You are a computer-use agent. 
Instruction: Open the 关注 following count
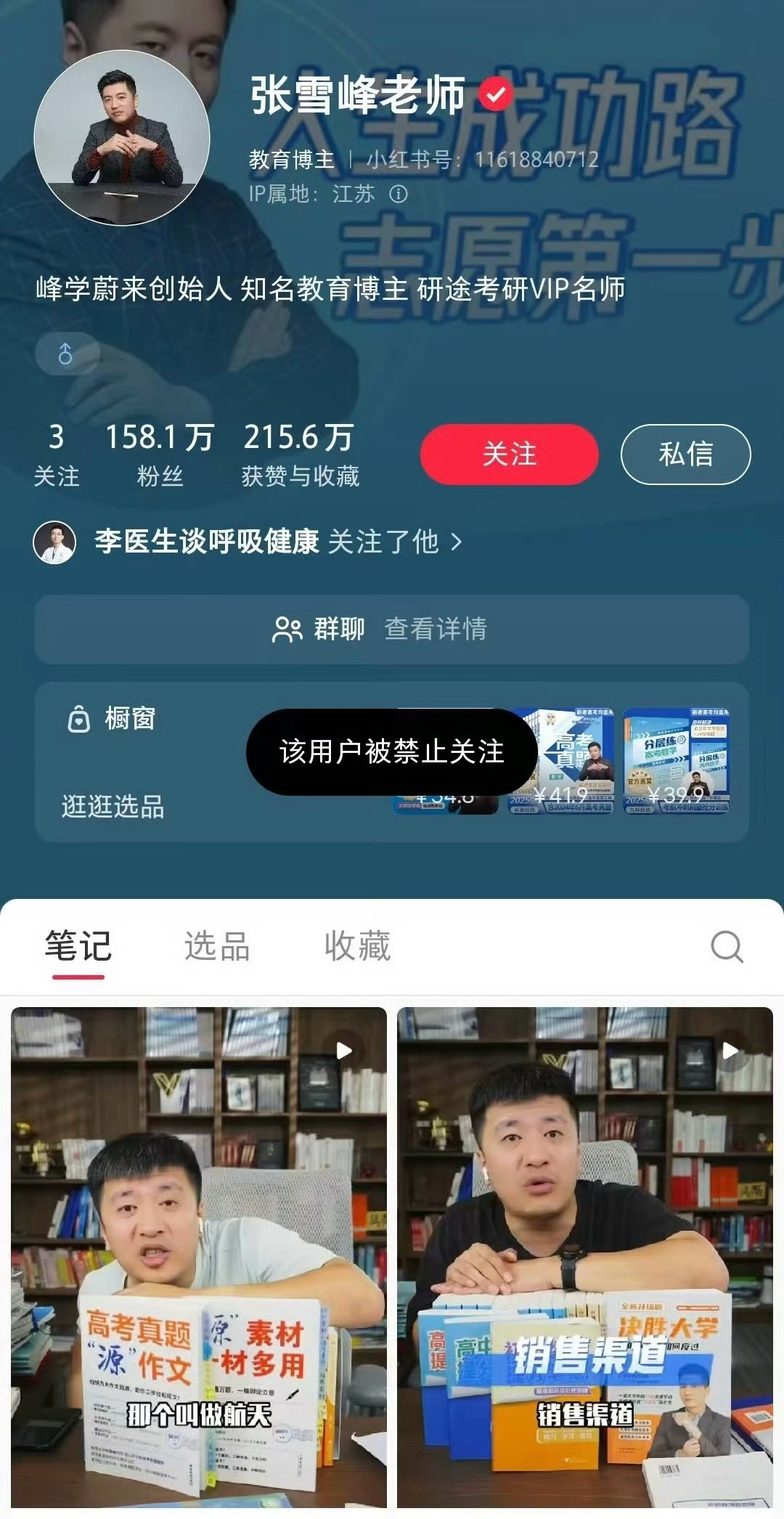click(x=57, y=455)
